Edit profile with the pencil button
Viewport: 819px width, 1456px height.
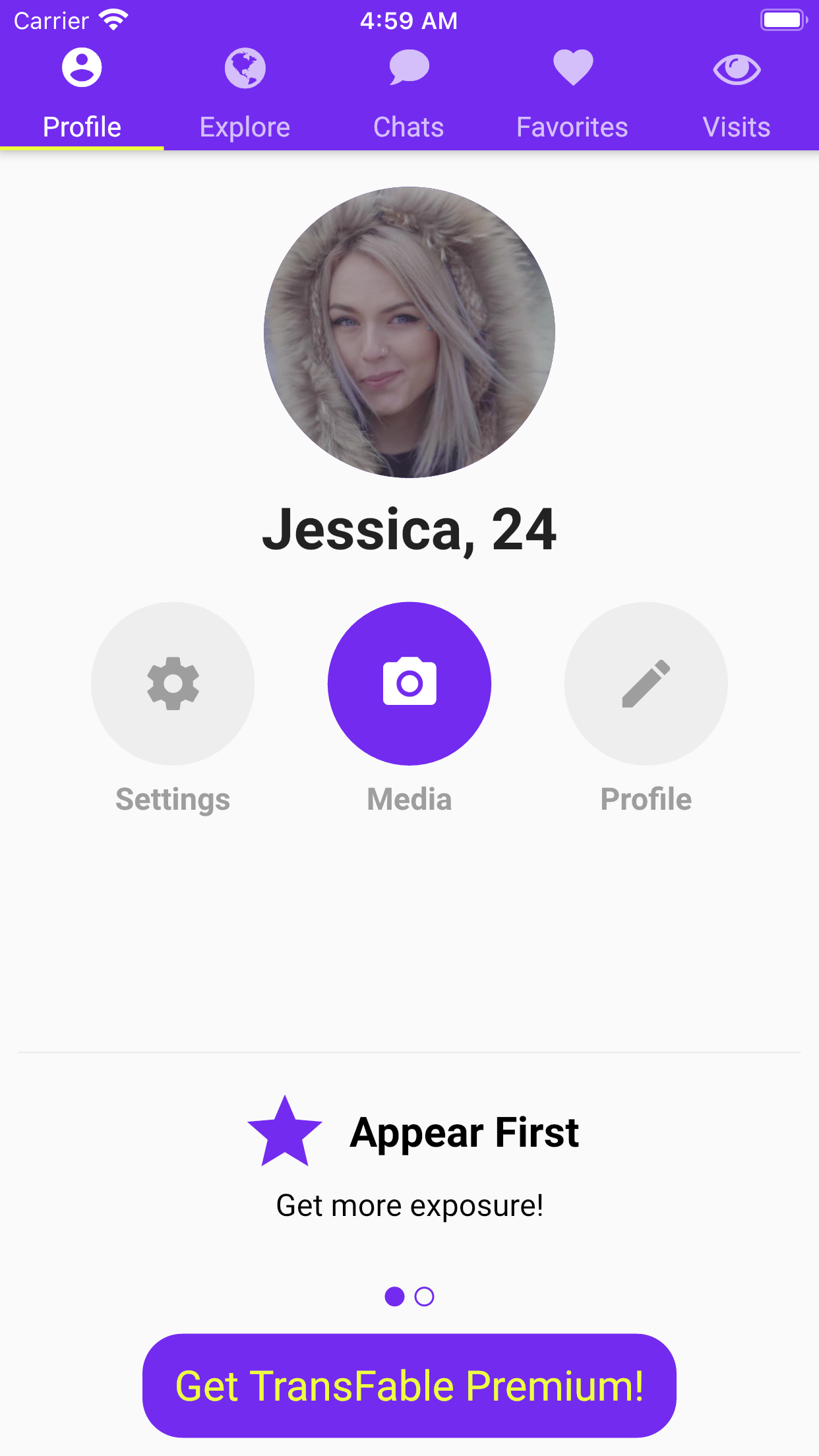pyautogui.click(x=646, y=683)
